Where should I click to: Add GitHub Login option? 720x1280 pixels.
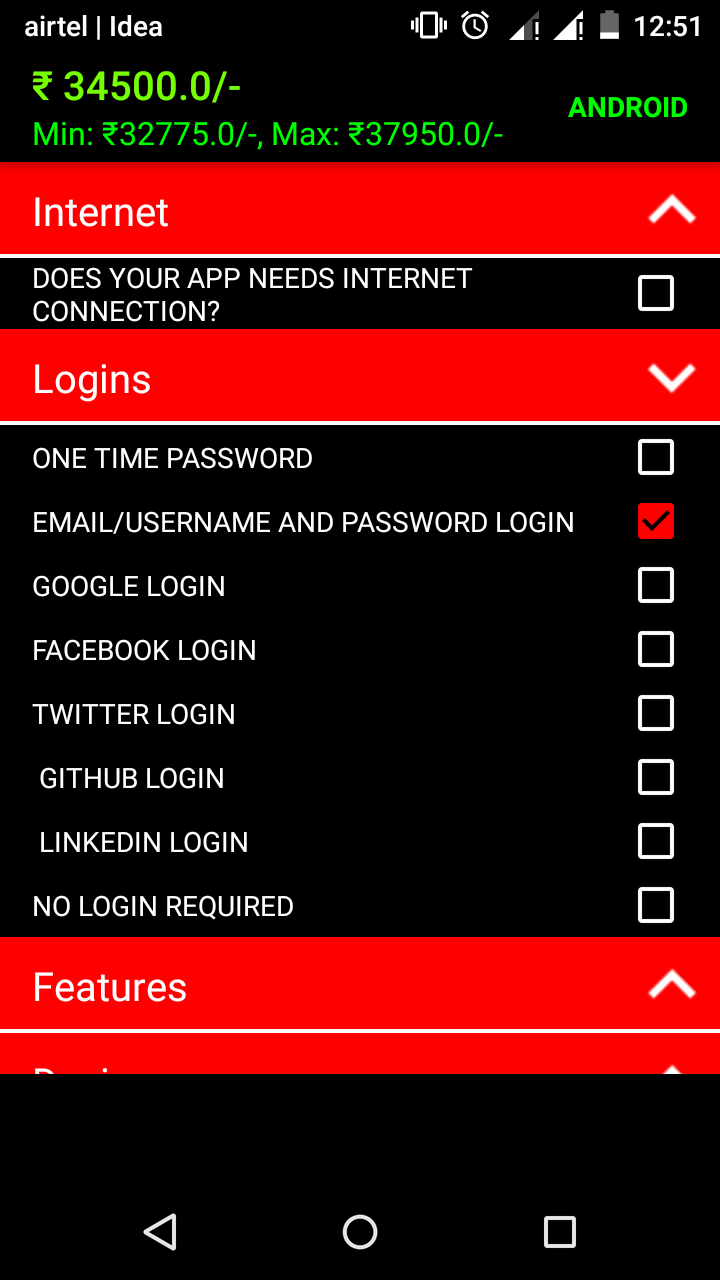656,778
